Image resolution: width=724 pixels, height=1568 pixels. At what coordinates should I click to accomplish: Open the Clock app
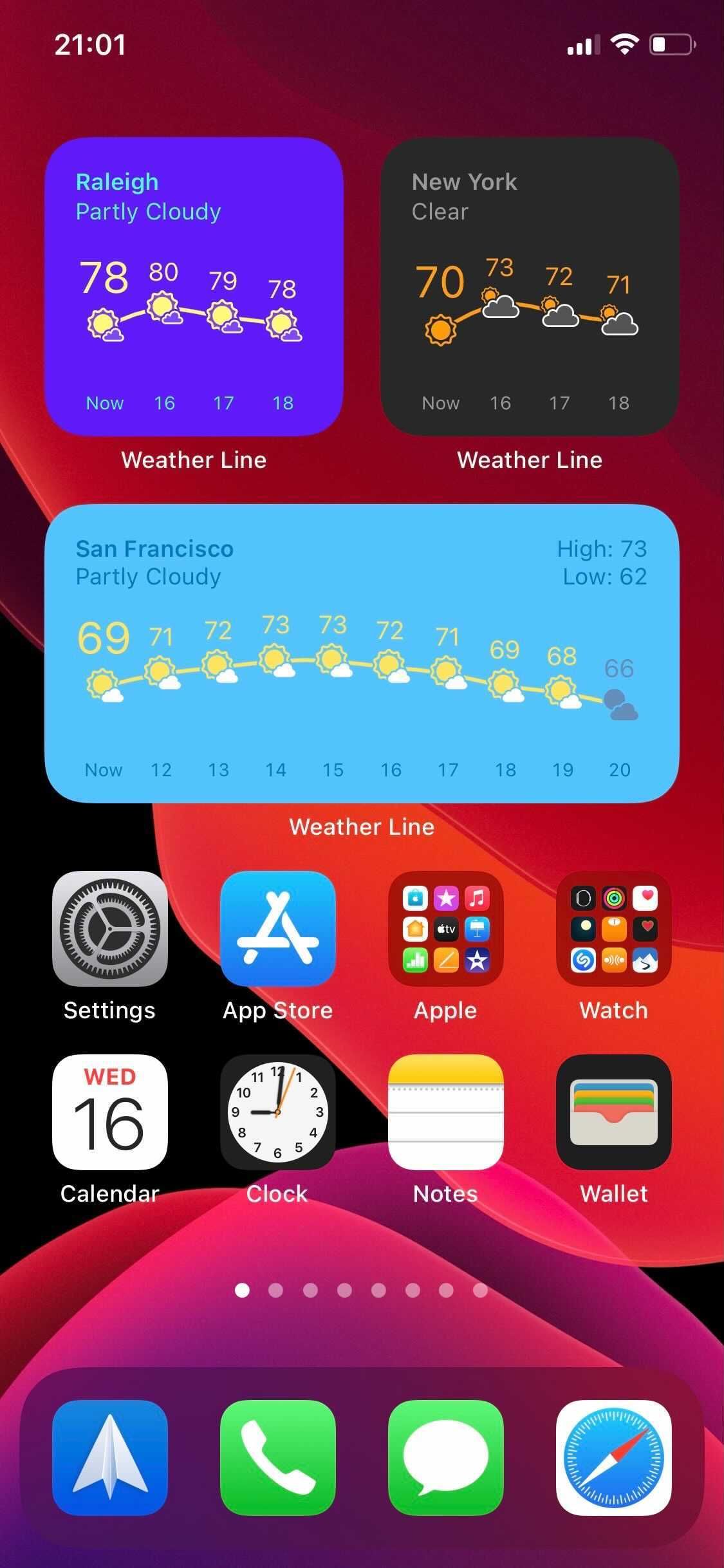tap(278, 1112)
